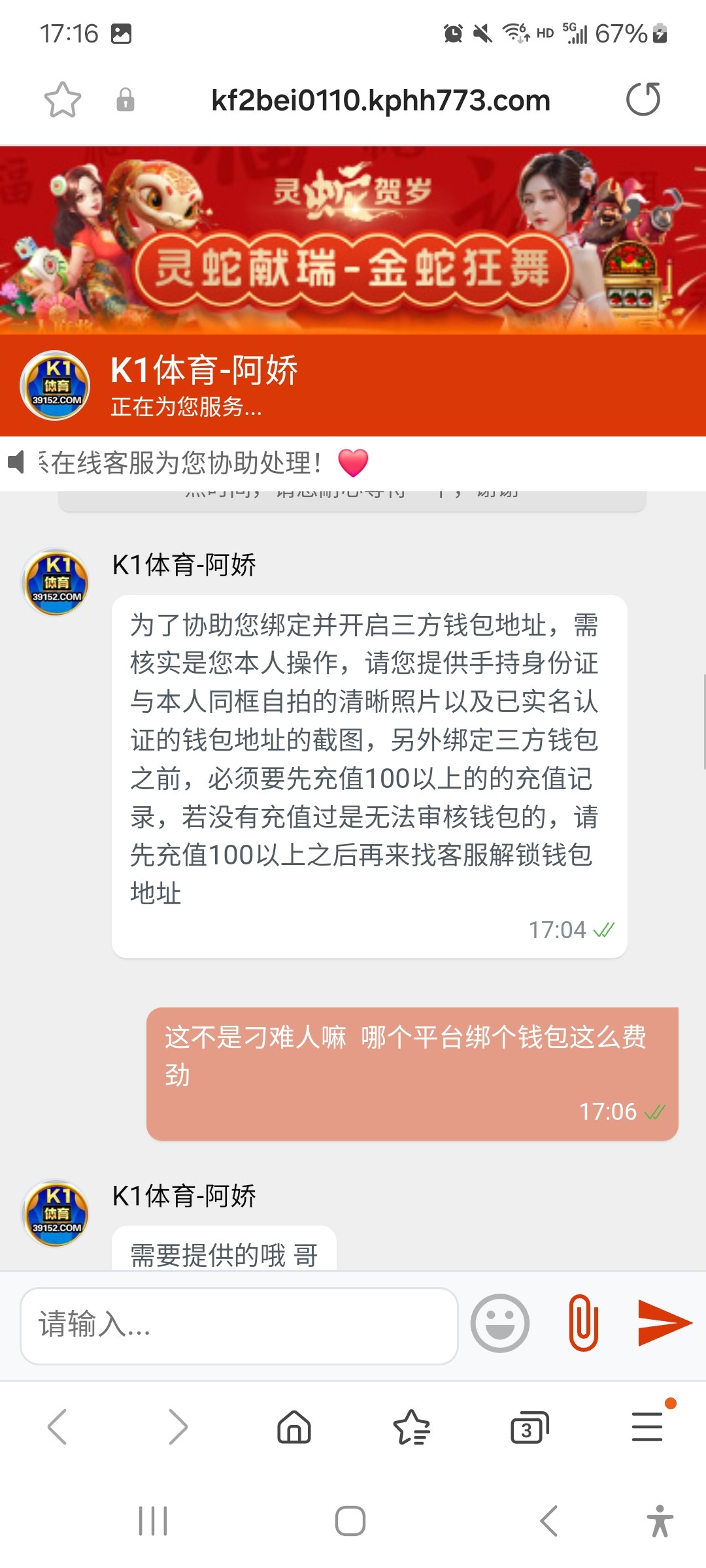Show recent apps from the navigation bar
Screen dimensions: 706x1568
click(153, 1521)
